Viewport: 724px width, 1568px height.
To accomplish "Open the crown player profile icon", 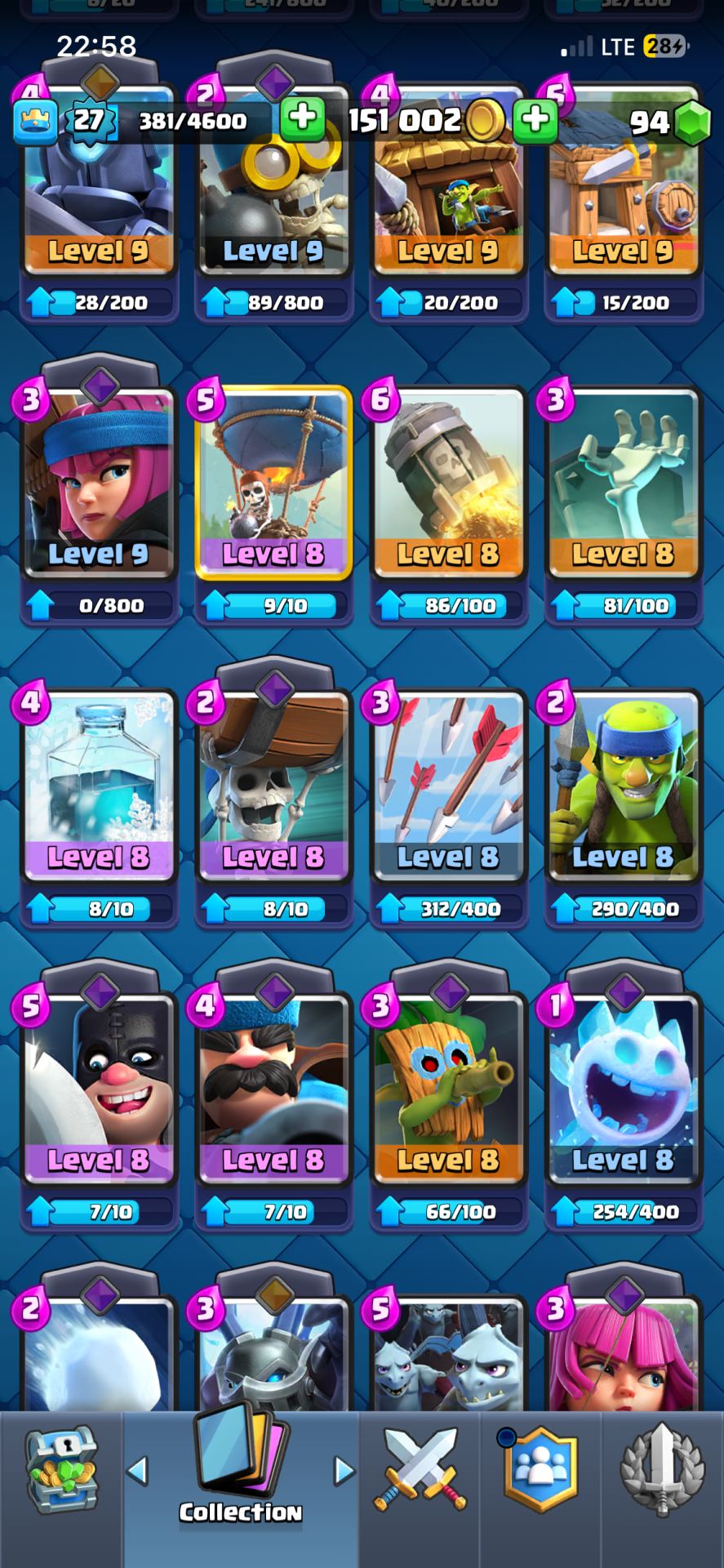I will pos(35,122).
